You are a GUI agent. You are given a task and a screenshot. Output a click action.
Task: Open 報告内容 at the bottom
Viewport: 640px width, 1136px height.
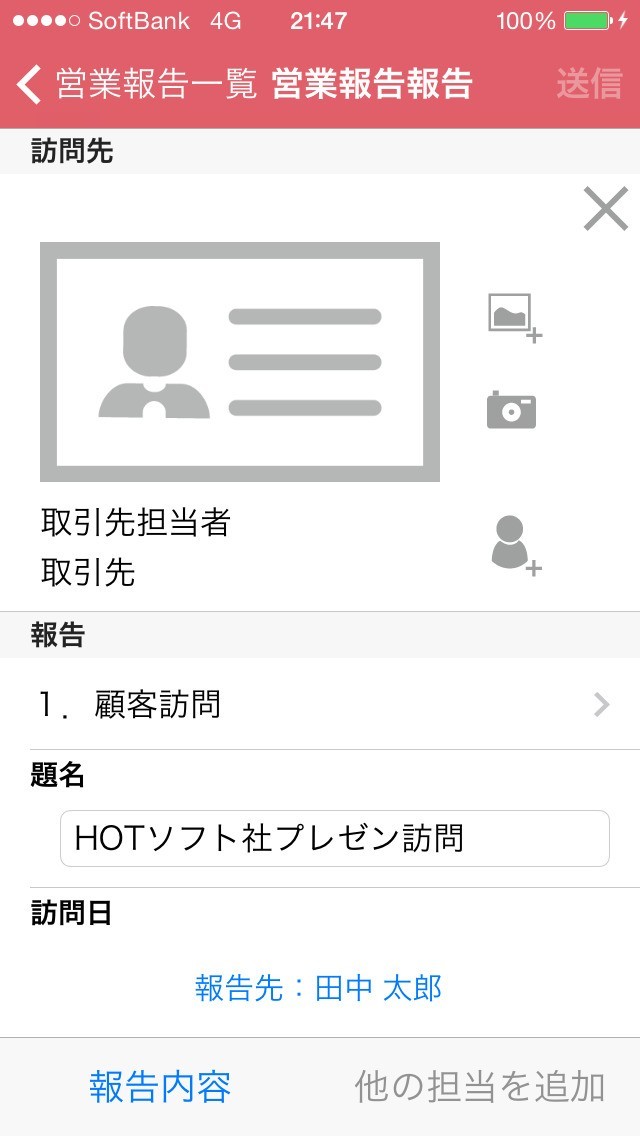[160, 1086]
